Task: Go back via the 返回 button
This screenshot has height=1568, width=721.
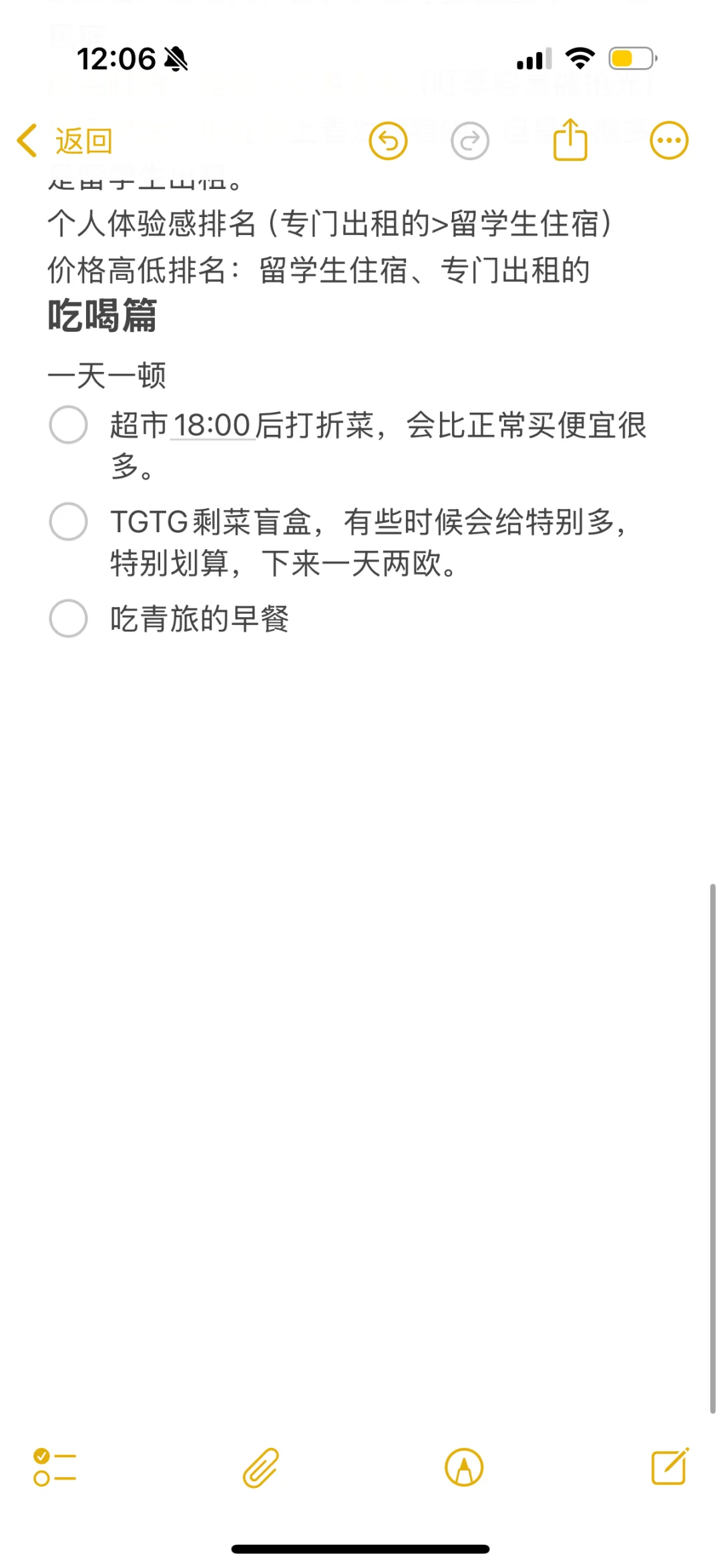Action: (65, 141)
